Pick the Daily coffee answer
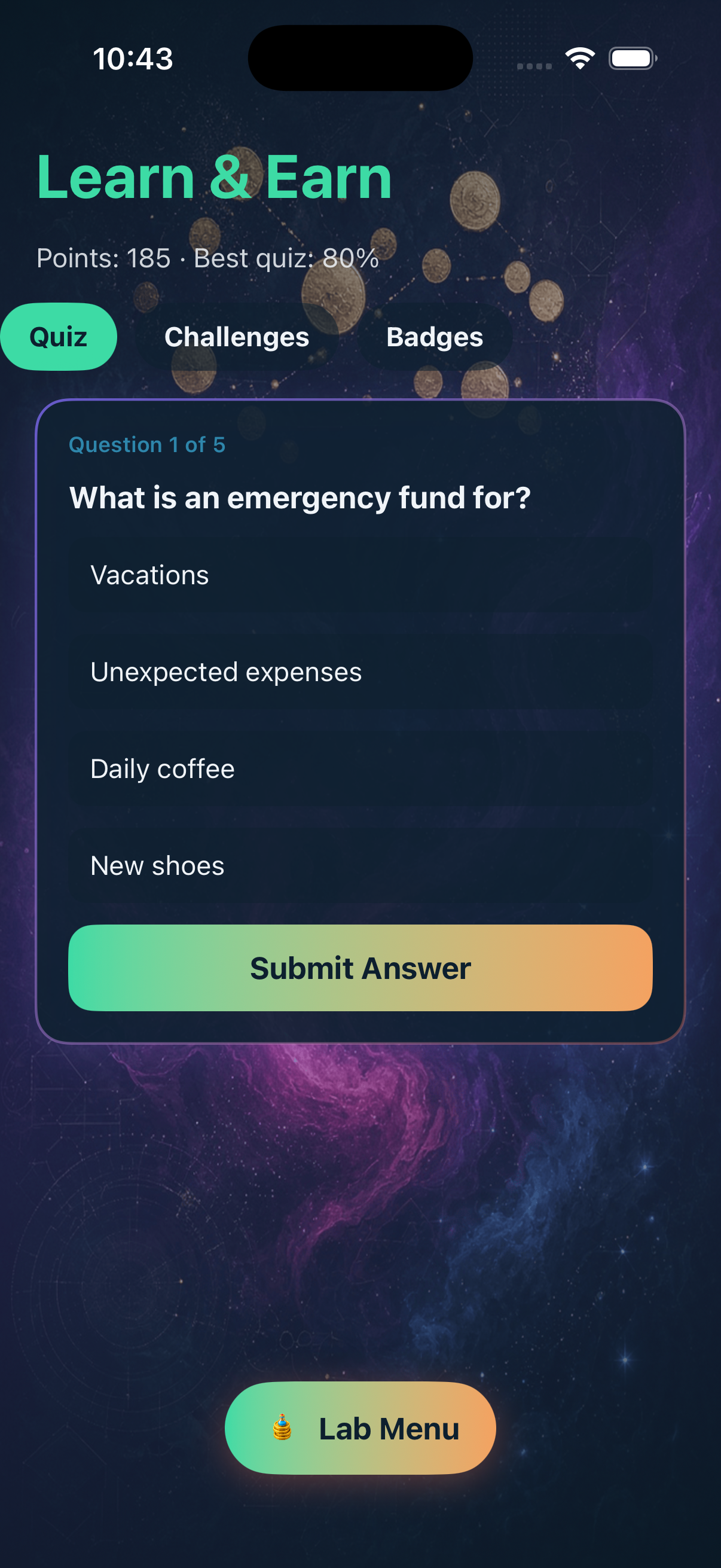 point(360,769)
